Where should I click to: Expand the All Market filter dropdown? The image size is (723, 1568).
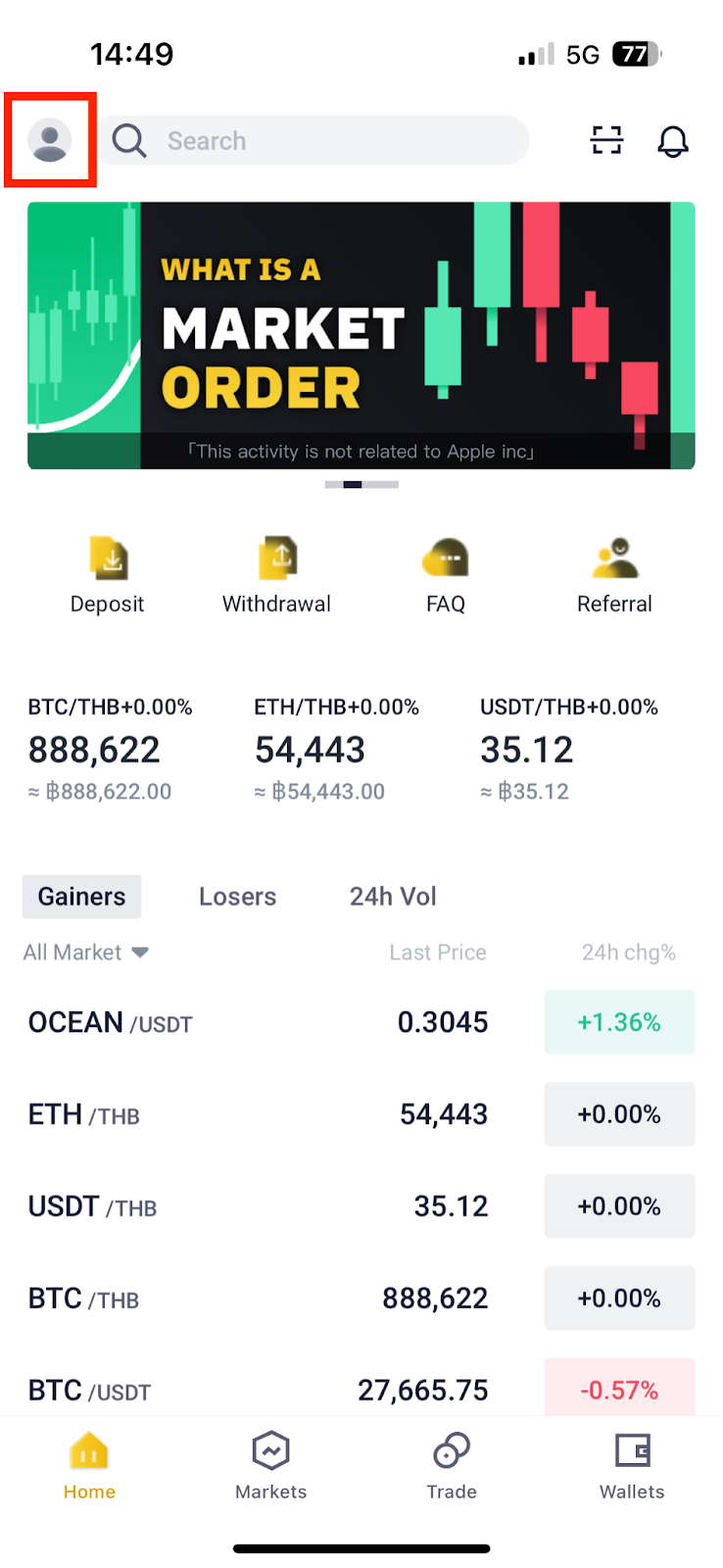pos(86,952)
